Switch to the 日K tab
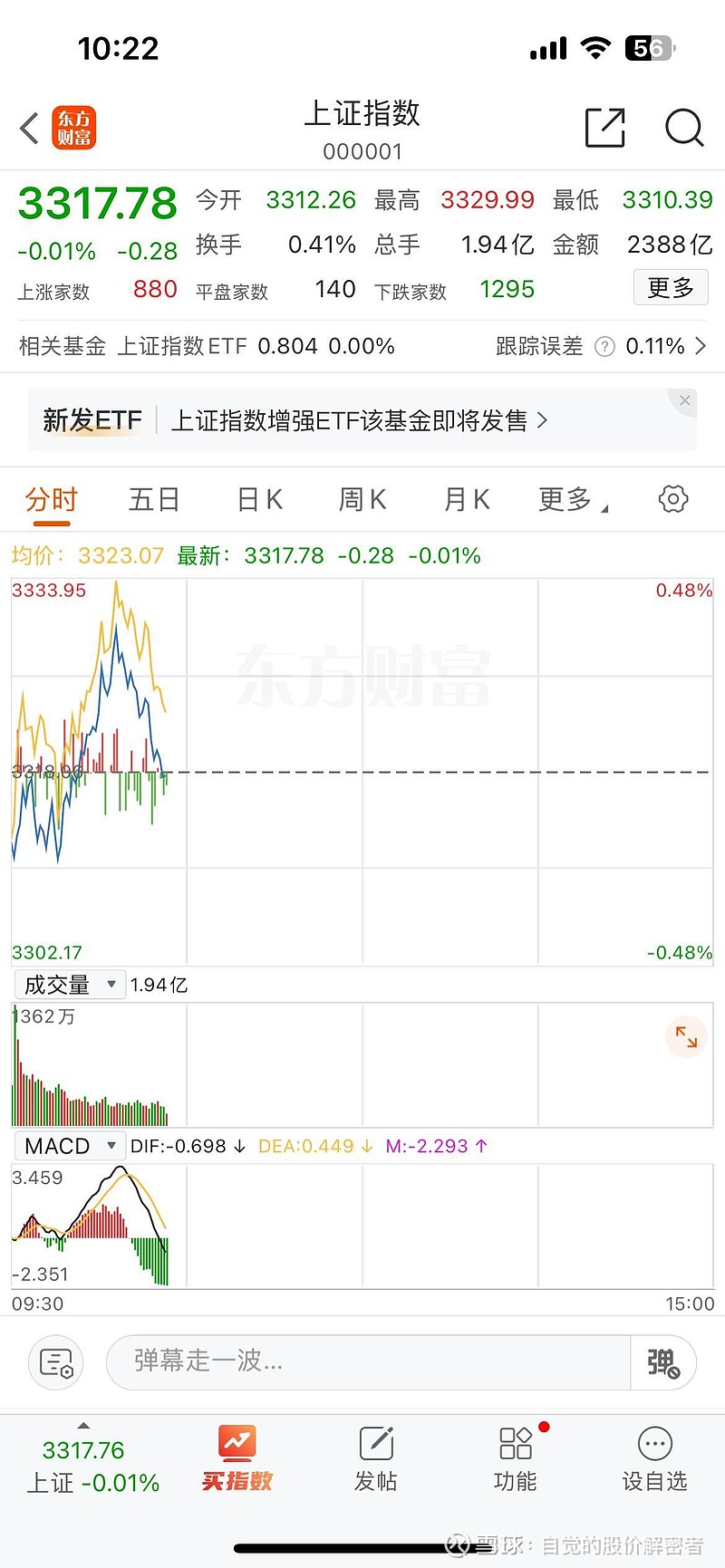 click(x=258, y=499)
